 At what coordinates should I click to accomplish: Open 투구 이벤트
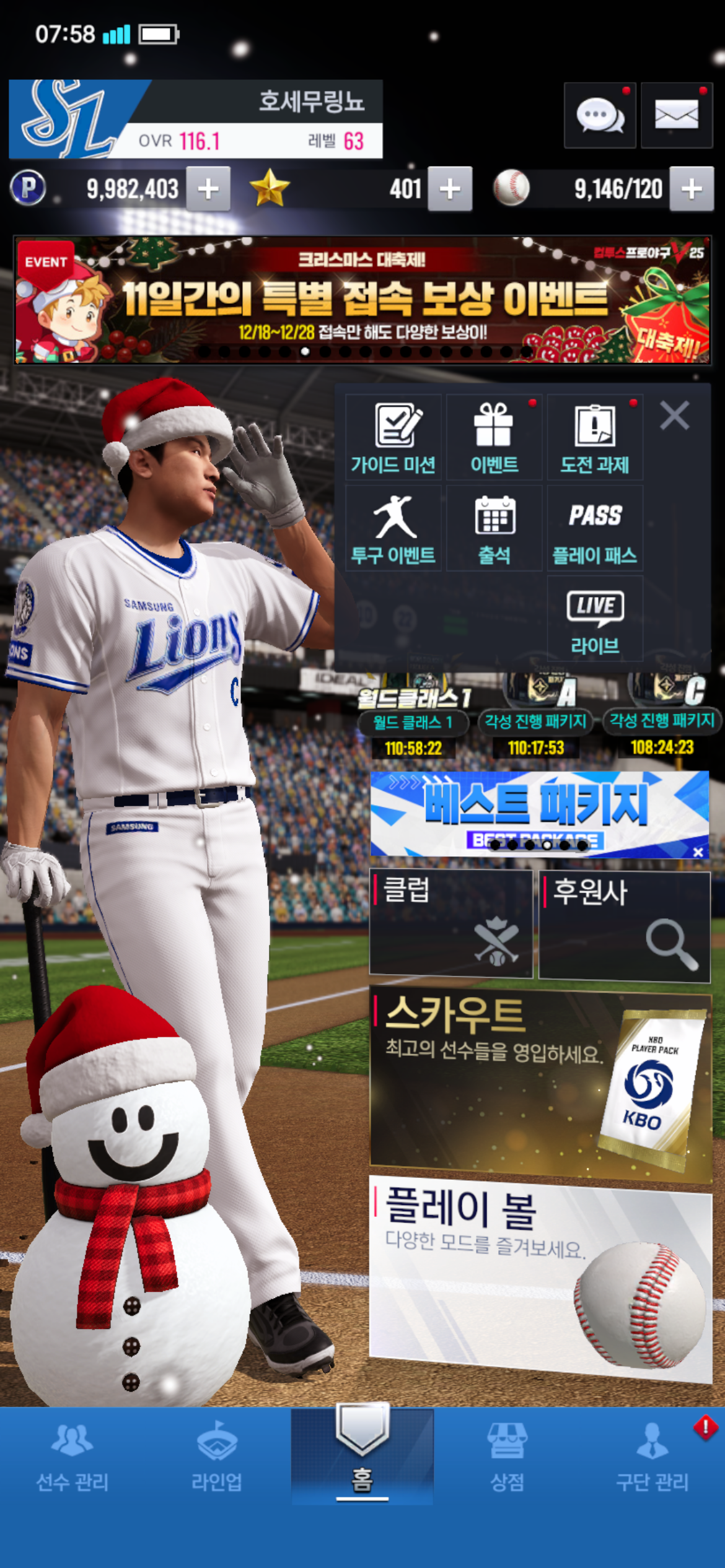(393, 528)
